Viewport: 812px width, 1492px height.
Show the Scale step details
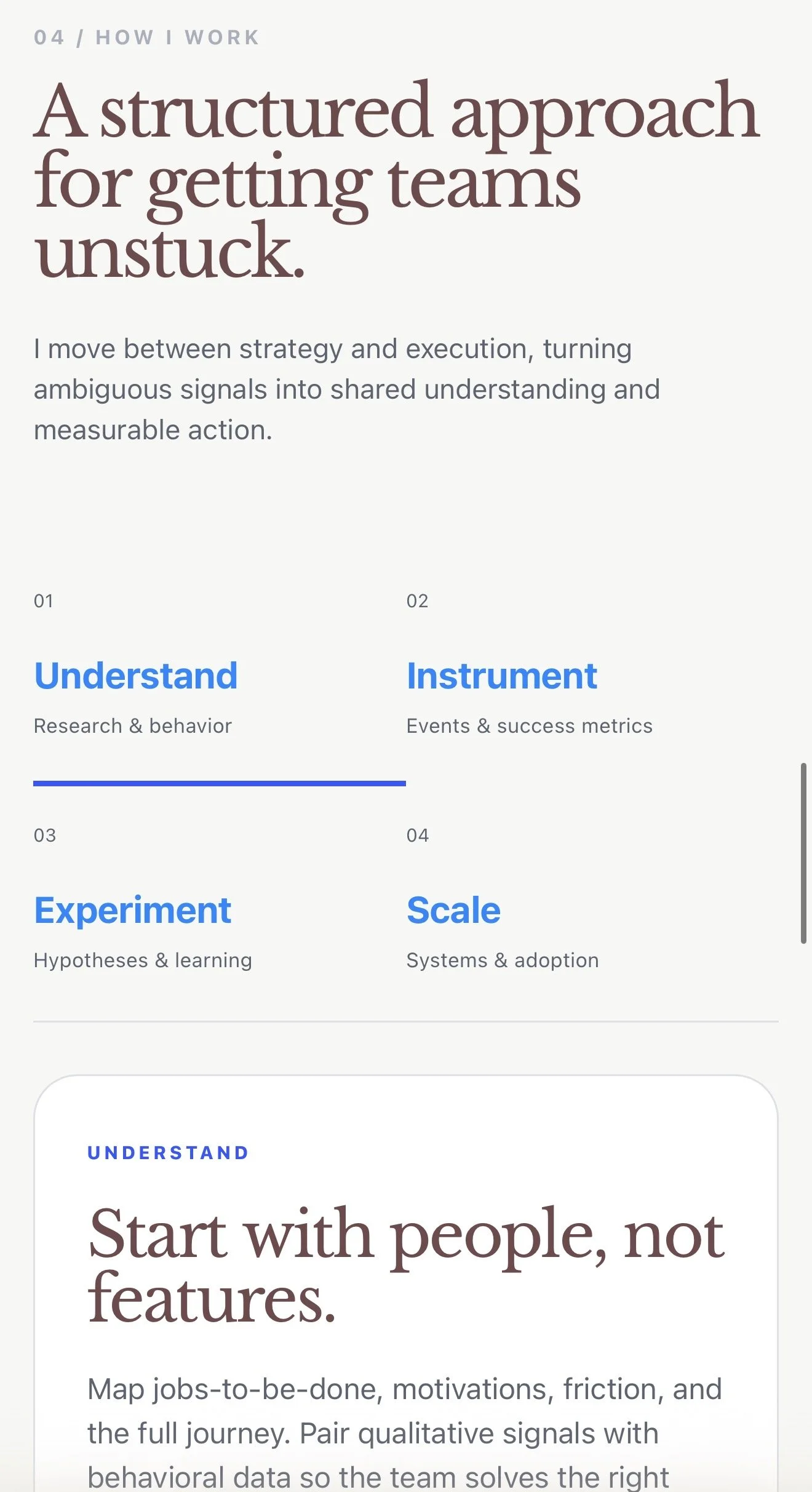click(x=592, y=903)
